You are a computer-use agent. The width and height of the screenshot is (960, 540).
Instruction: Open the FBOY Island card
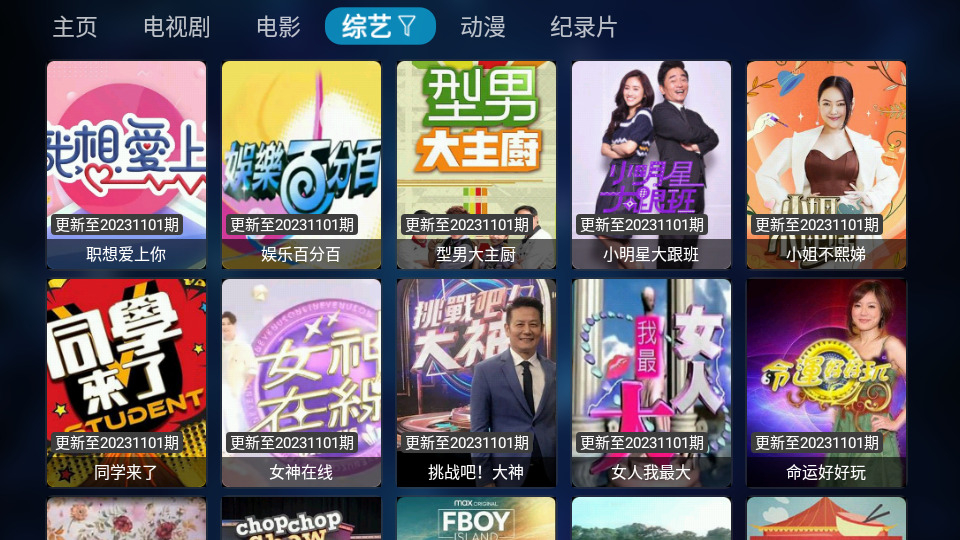476,519
